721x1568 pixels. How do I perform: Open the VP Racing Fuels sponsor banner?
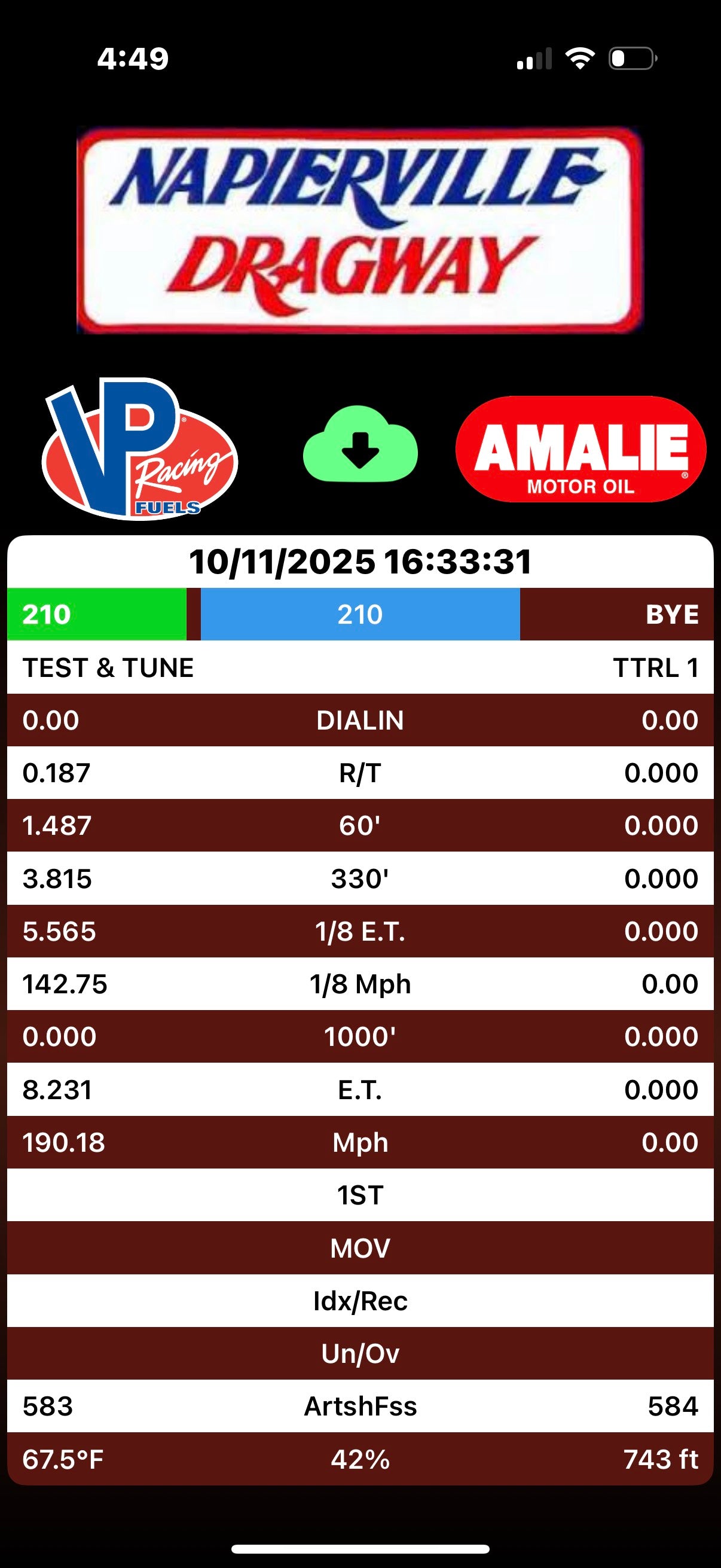[x=139, y=449]
